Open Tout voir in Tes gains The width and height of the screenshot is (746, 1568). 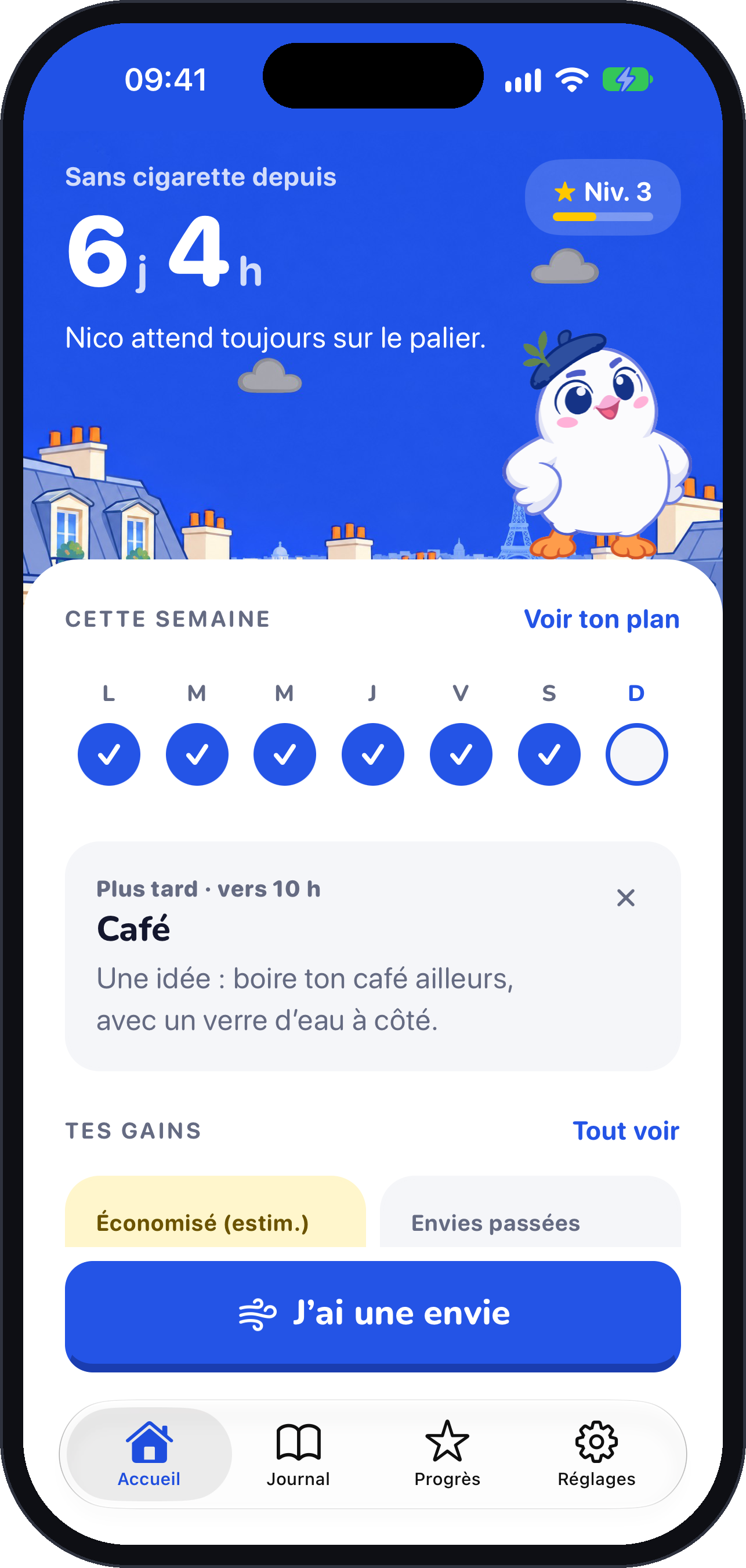point(625,1131)
